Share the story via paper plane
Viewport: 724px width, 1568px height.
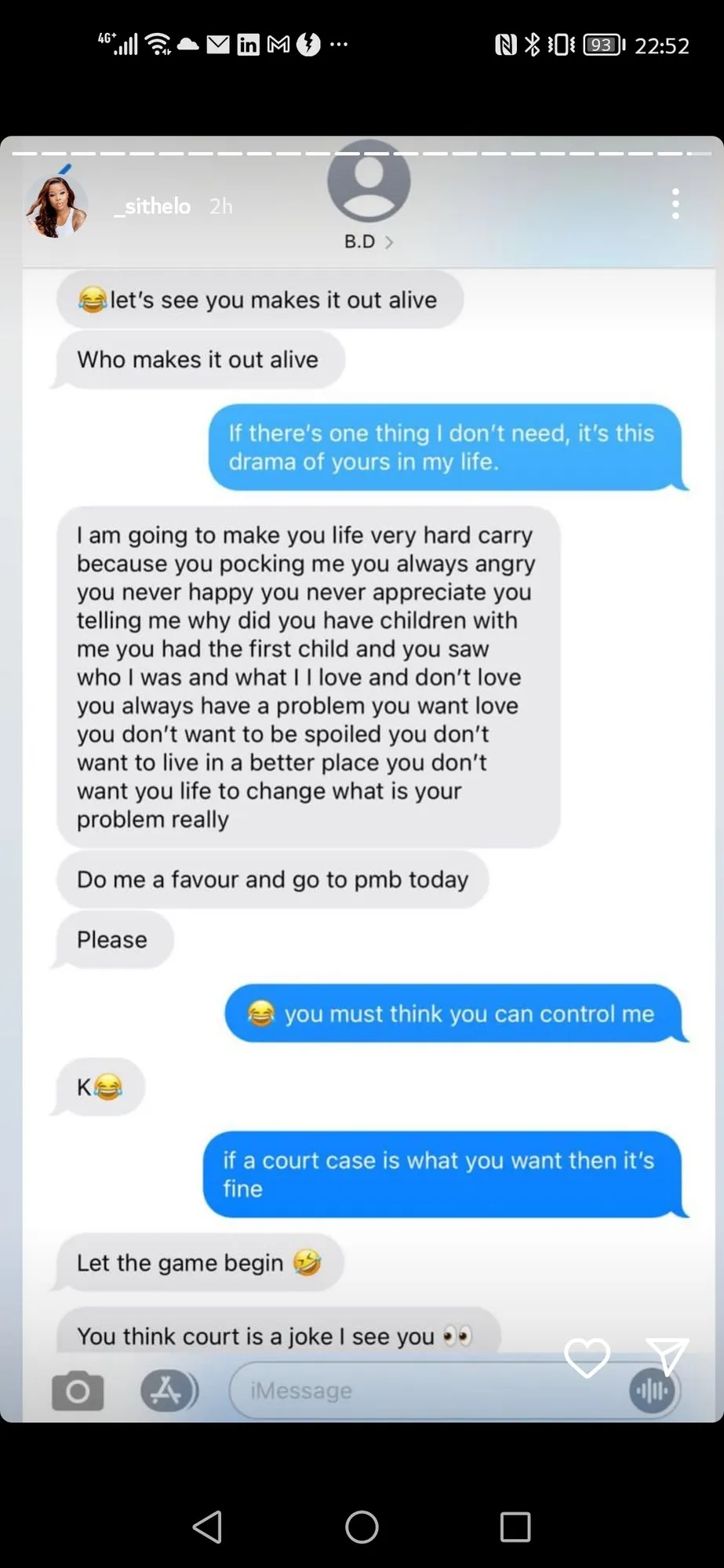click(x=667, y=1356)
